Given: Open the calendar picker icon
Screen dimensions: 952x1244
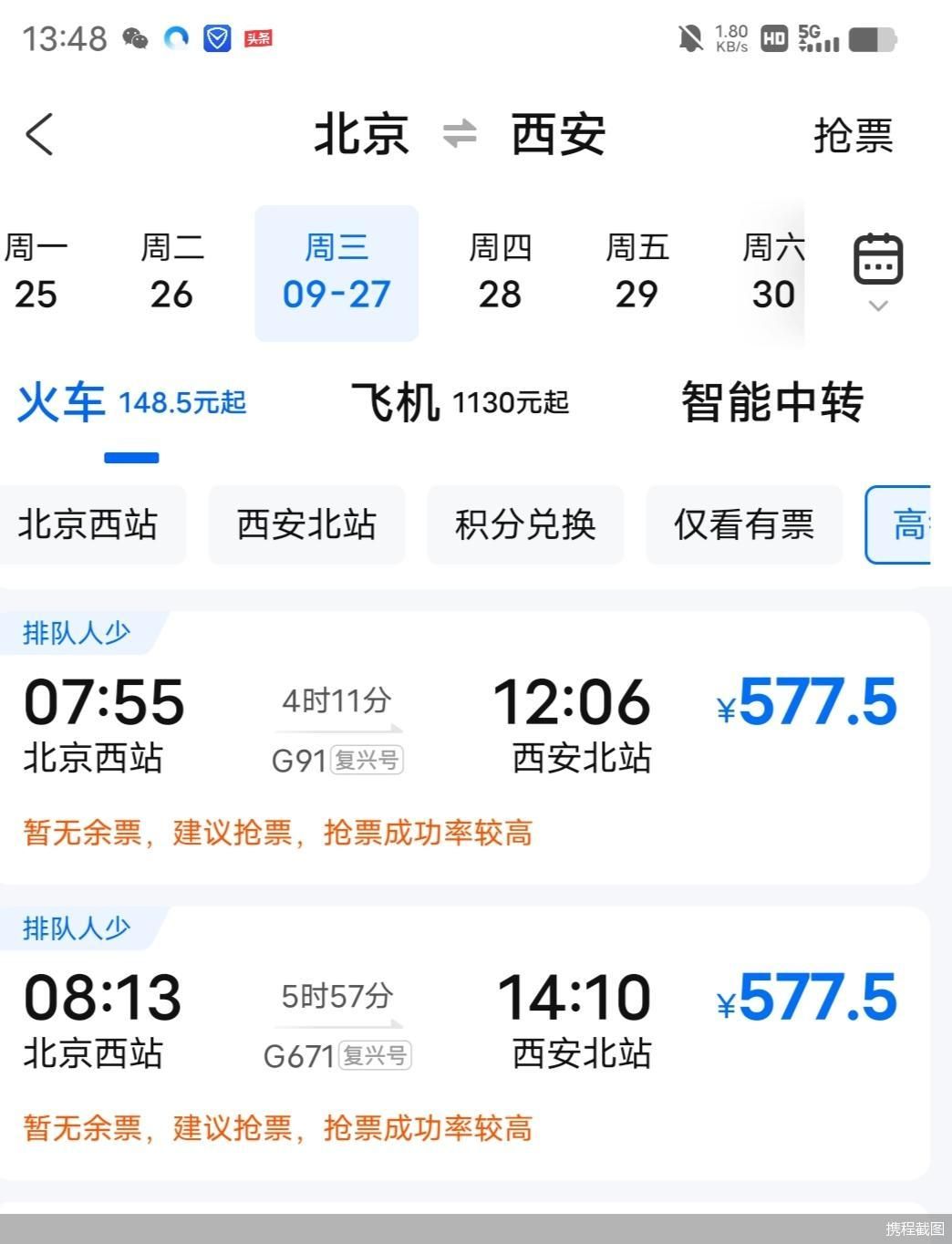Looking at the screenshot, I should click(x=877, y=260).
